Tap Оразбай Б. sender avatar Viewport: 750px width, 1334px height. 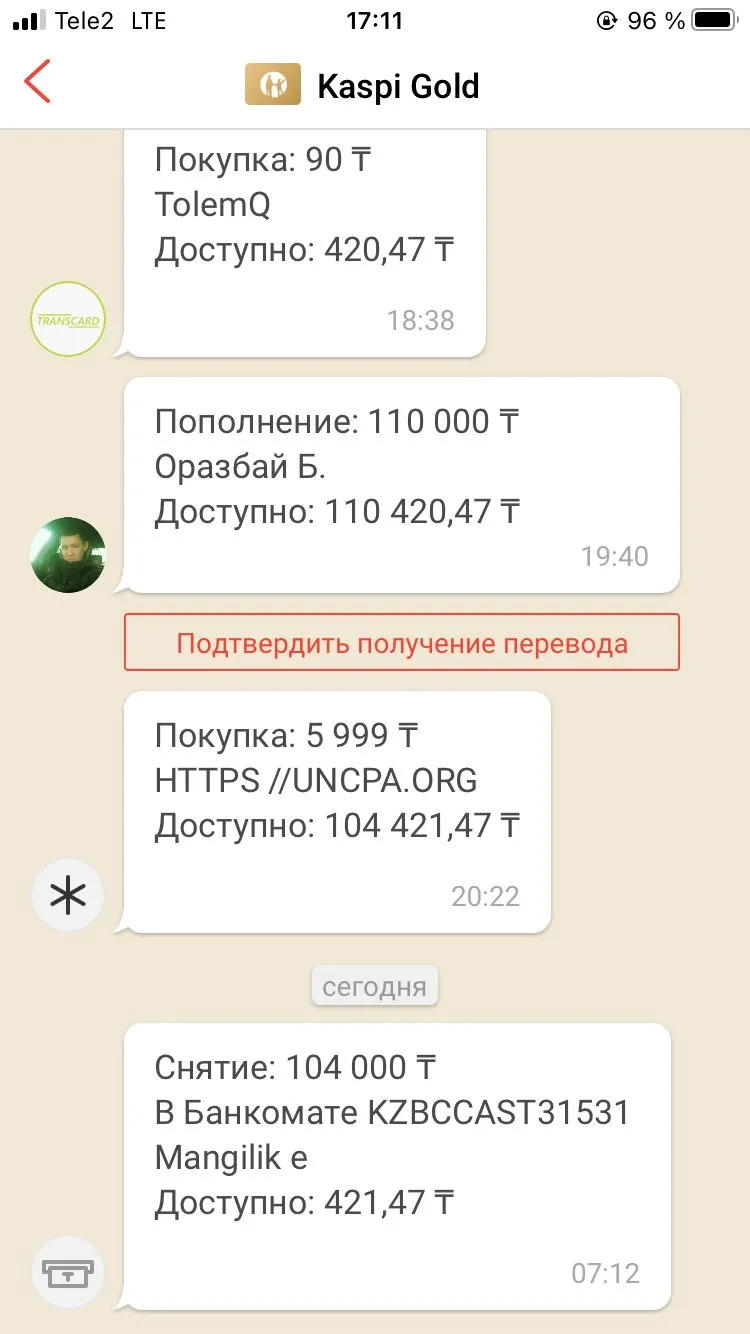(x=68, y=555)
